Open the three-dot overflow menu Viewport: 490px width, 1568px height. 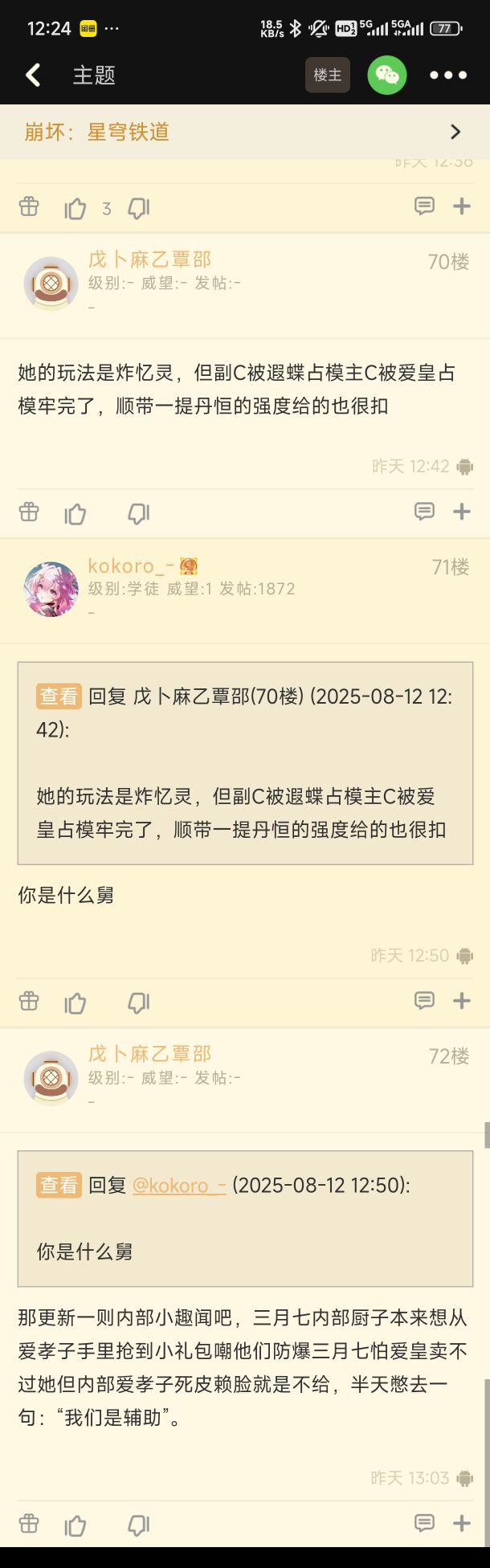pos(447,75)
